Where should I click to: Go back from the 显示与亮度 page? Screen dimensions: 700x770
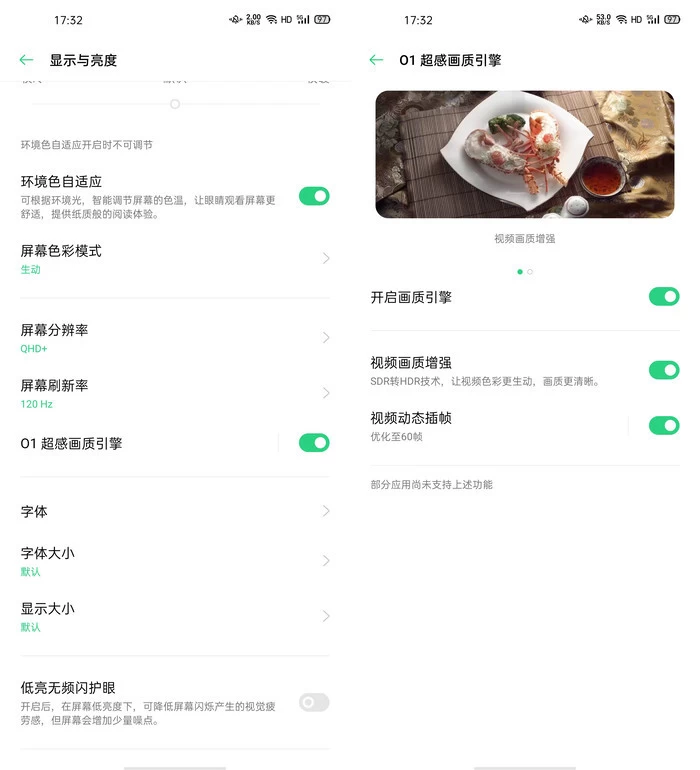[26, 60]
